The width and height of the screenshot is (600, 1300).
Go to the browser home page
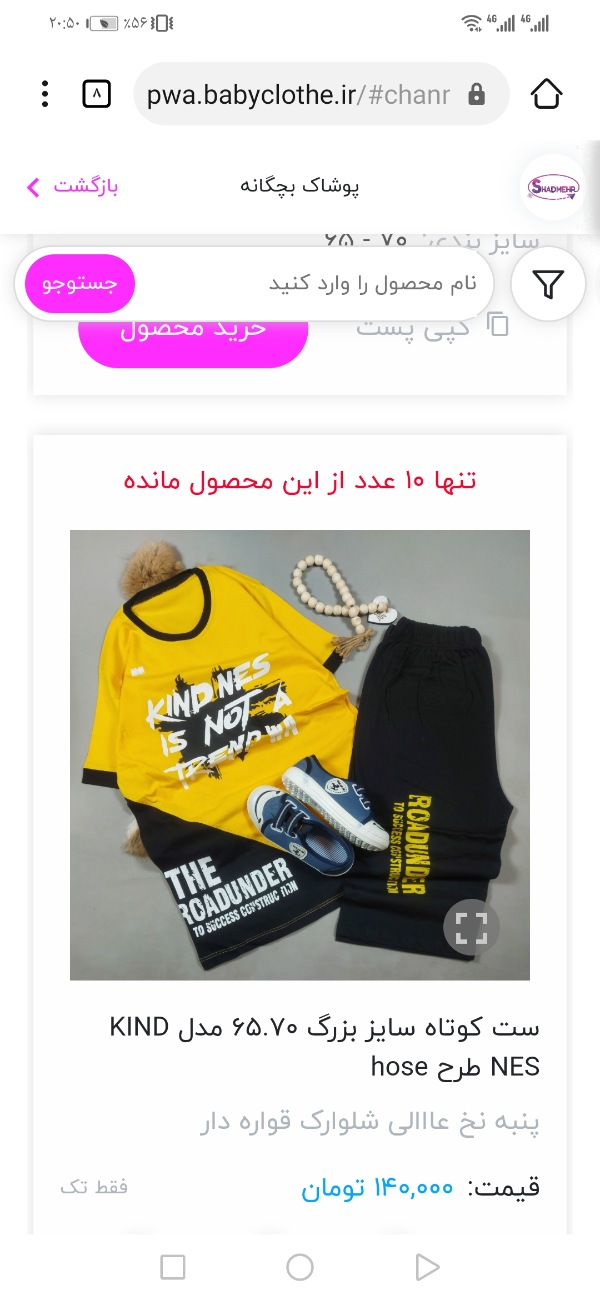point(546,94)
